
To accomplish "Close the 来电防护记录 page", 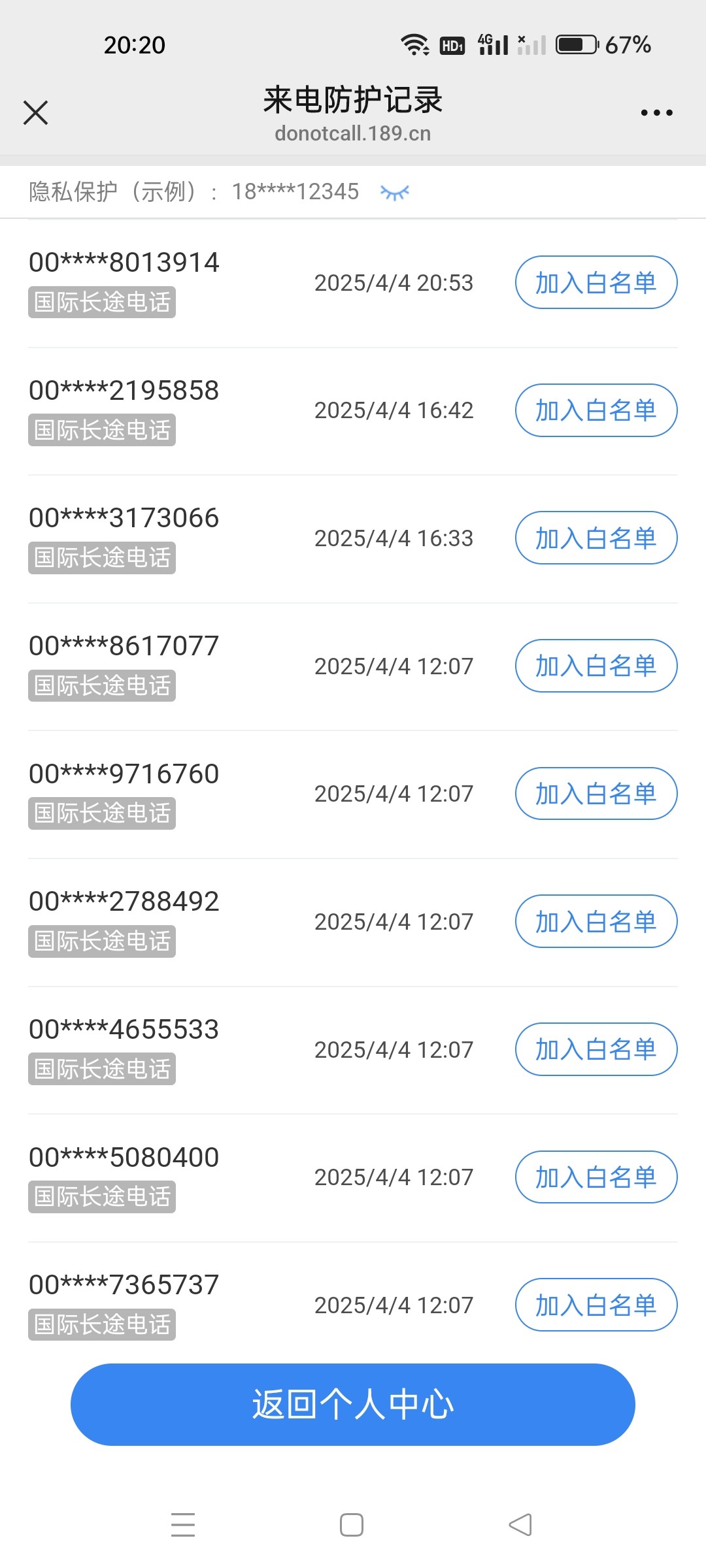I will [36, 112].
